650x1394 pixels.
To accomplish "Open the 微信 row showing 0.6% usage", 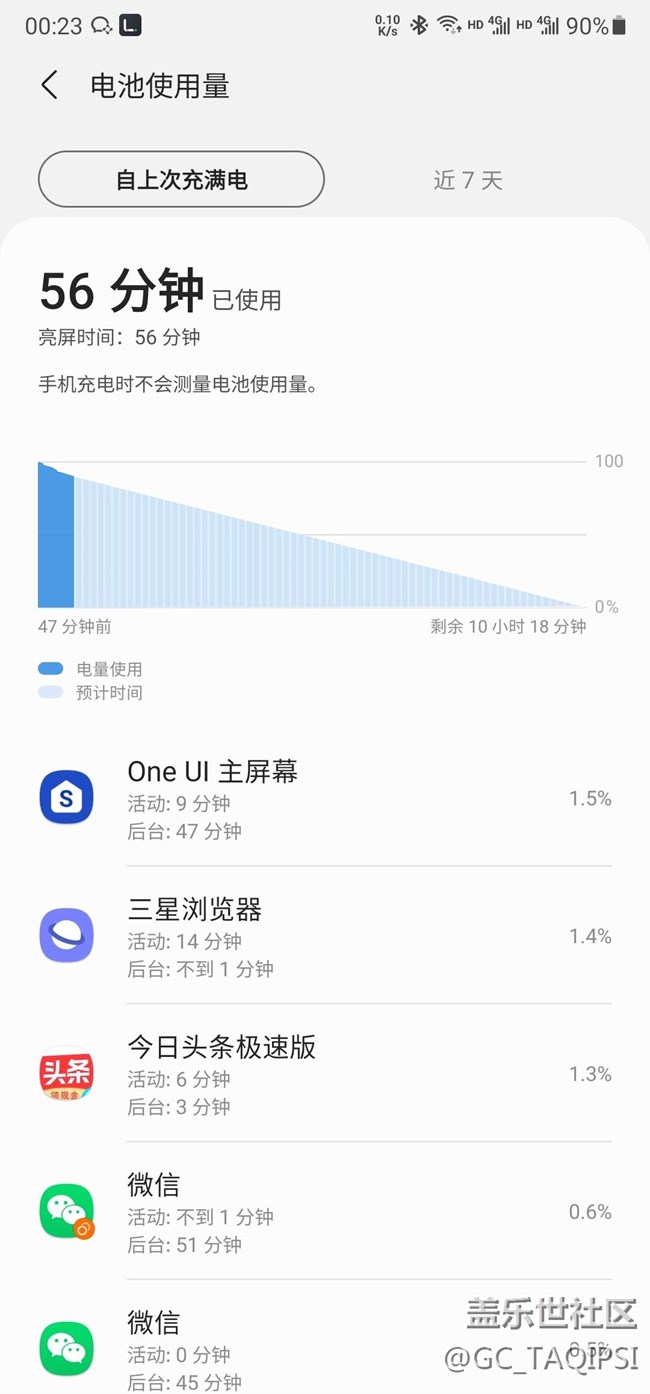I will click(x=325, y=1213).
